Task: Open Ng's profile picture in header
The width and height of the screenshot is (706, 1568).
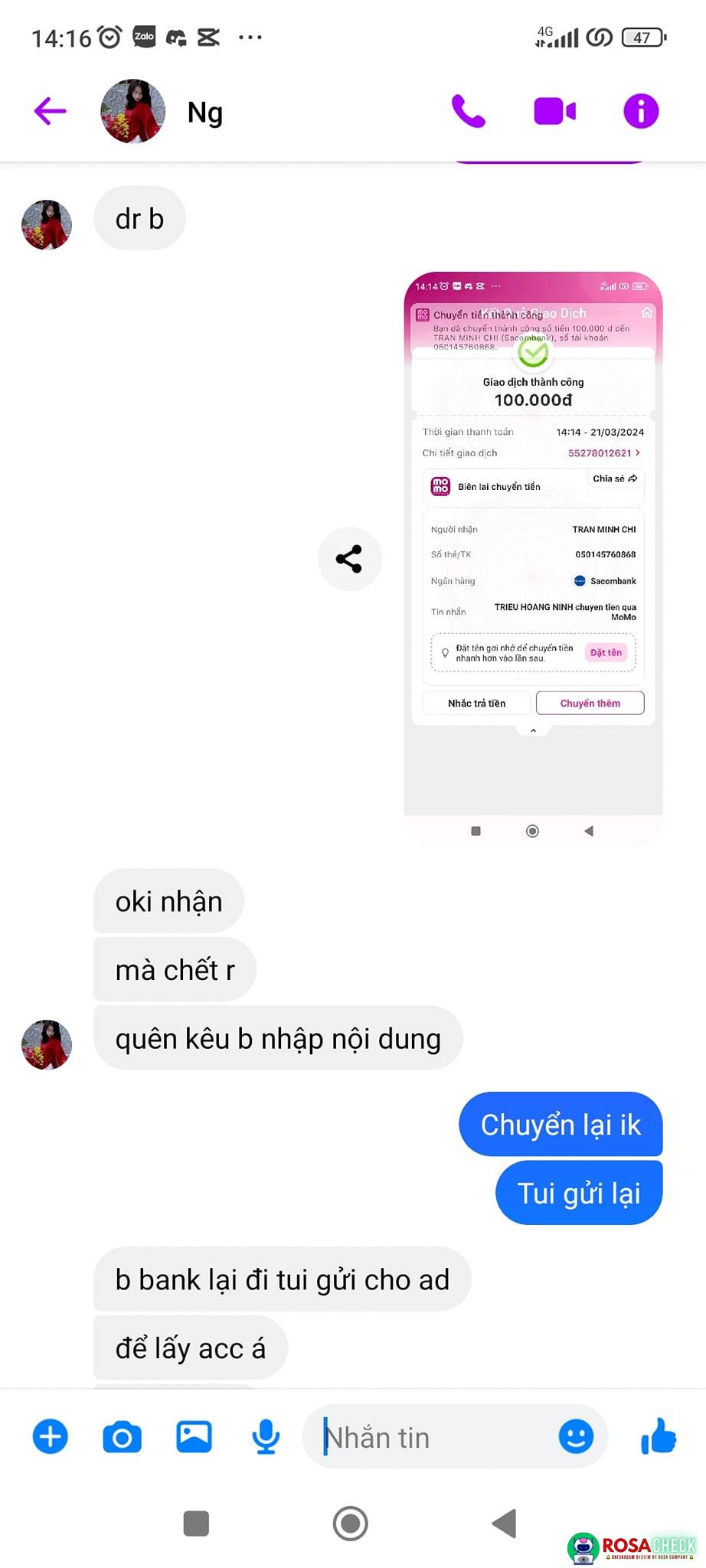Action: (133, 111)
